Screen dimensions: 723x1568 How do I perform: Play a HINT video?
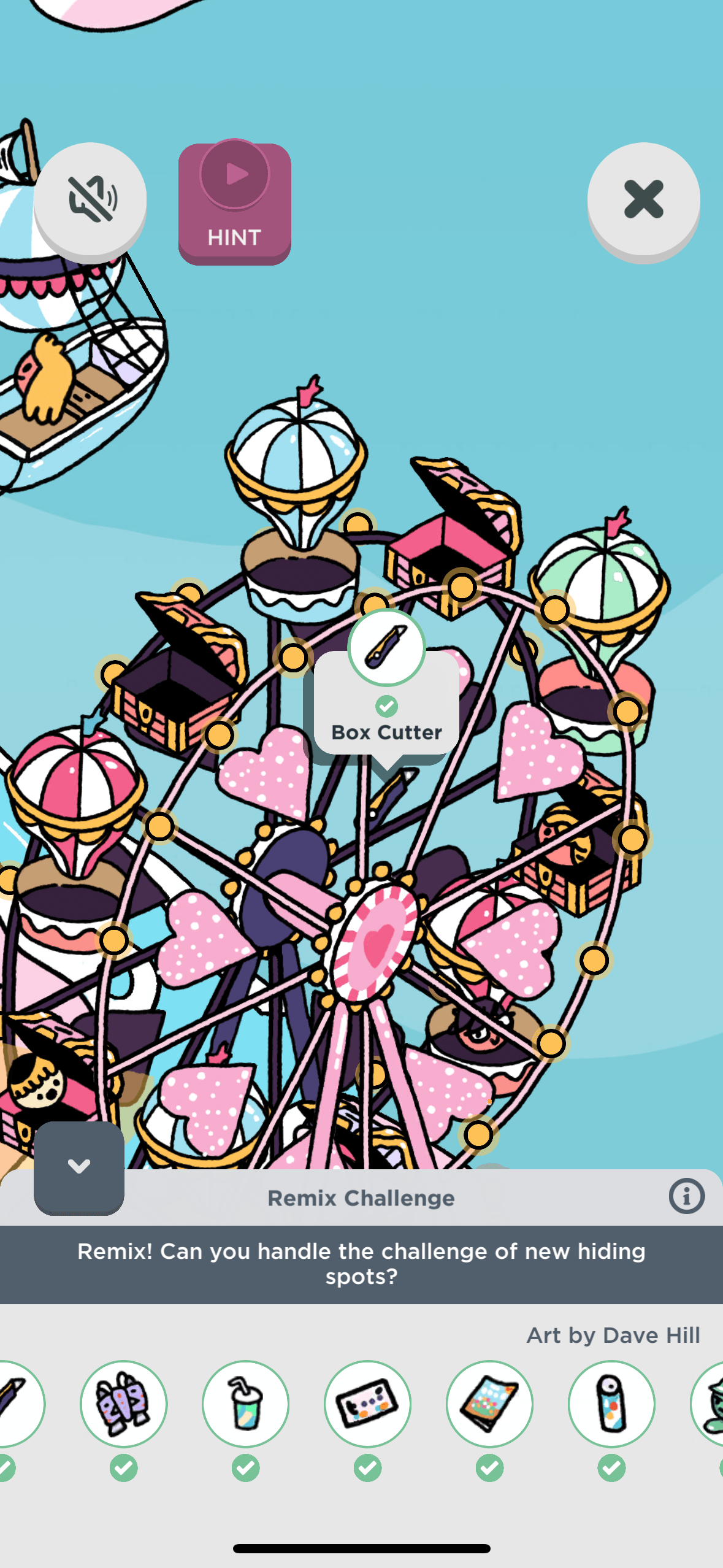(234, 202)
